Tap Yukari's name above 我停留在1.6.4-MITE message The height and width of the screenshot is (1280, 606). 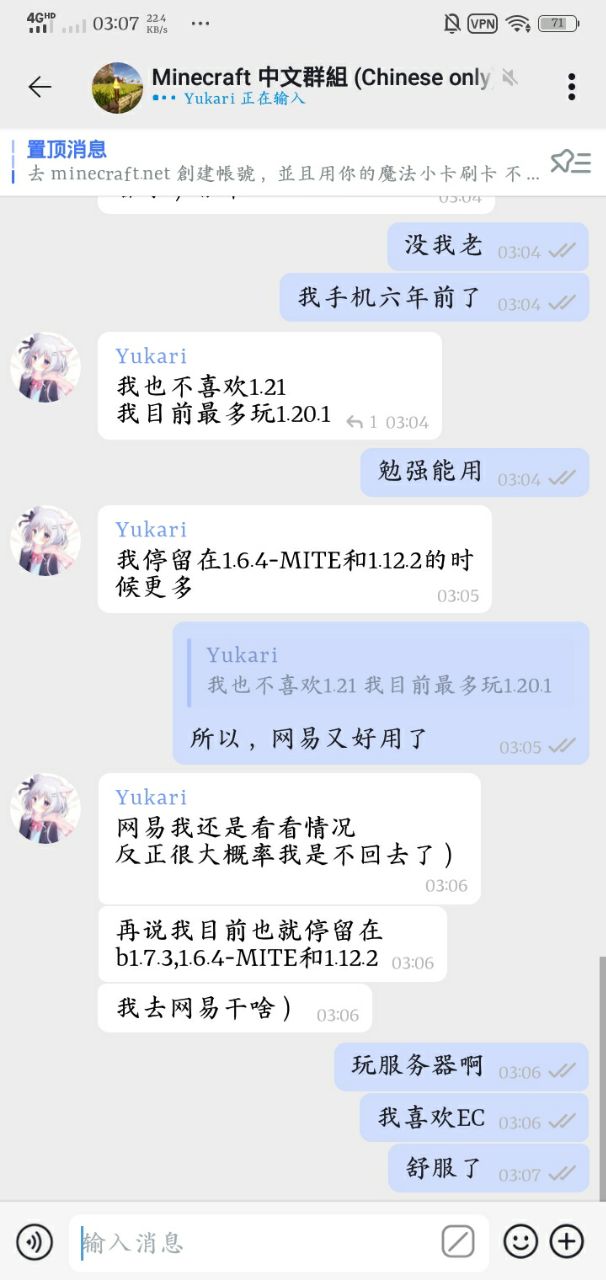coord(151,529)
